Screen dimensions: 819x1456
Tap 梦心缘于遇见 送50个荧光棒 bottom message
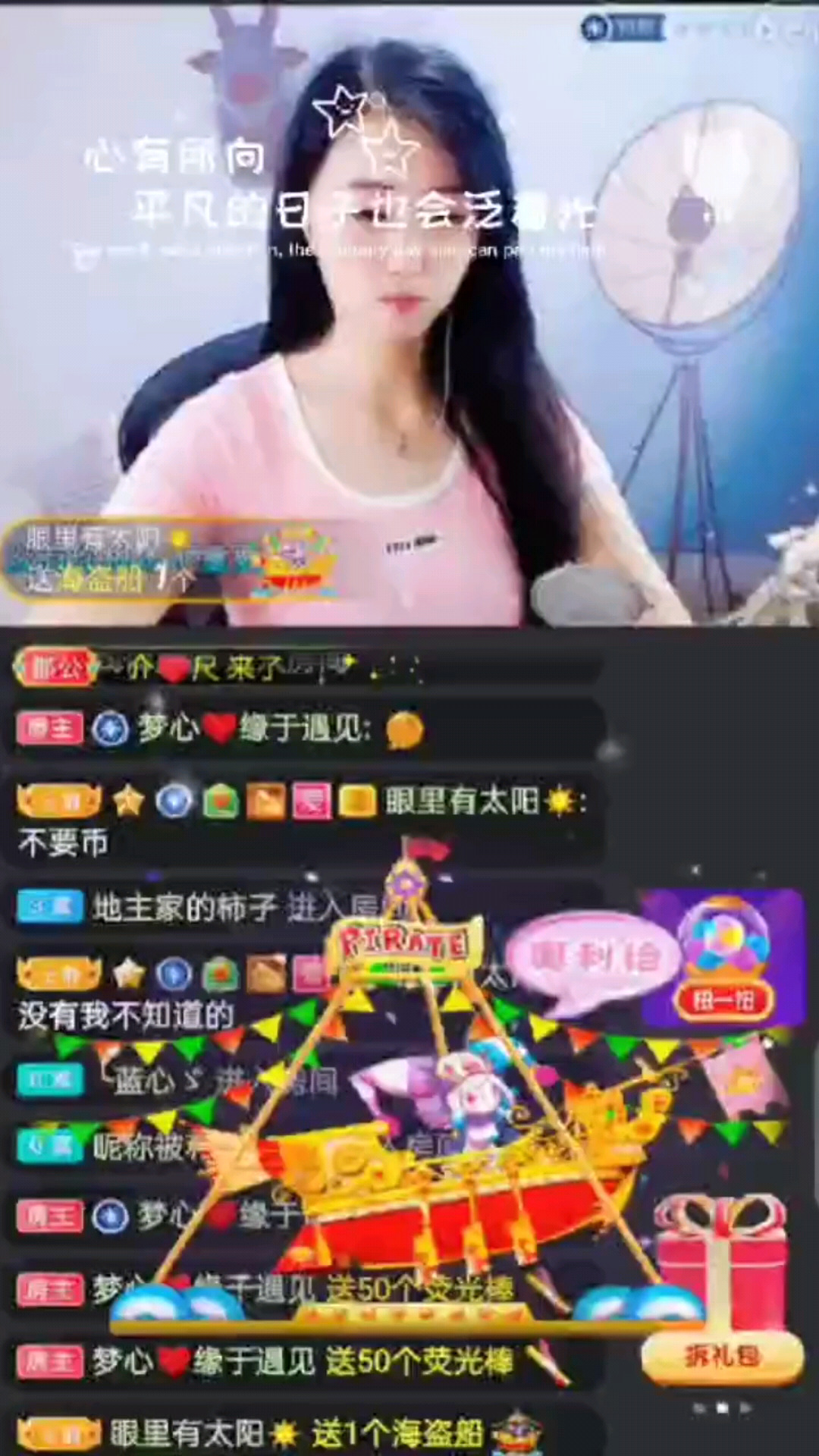click(x=303, y=1362)
